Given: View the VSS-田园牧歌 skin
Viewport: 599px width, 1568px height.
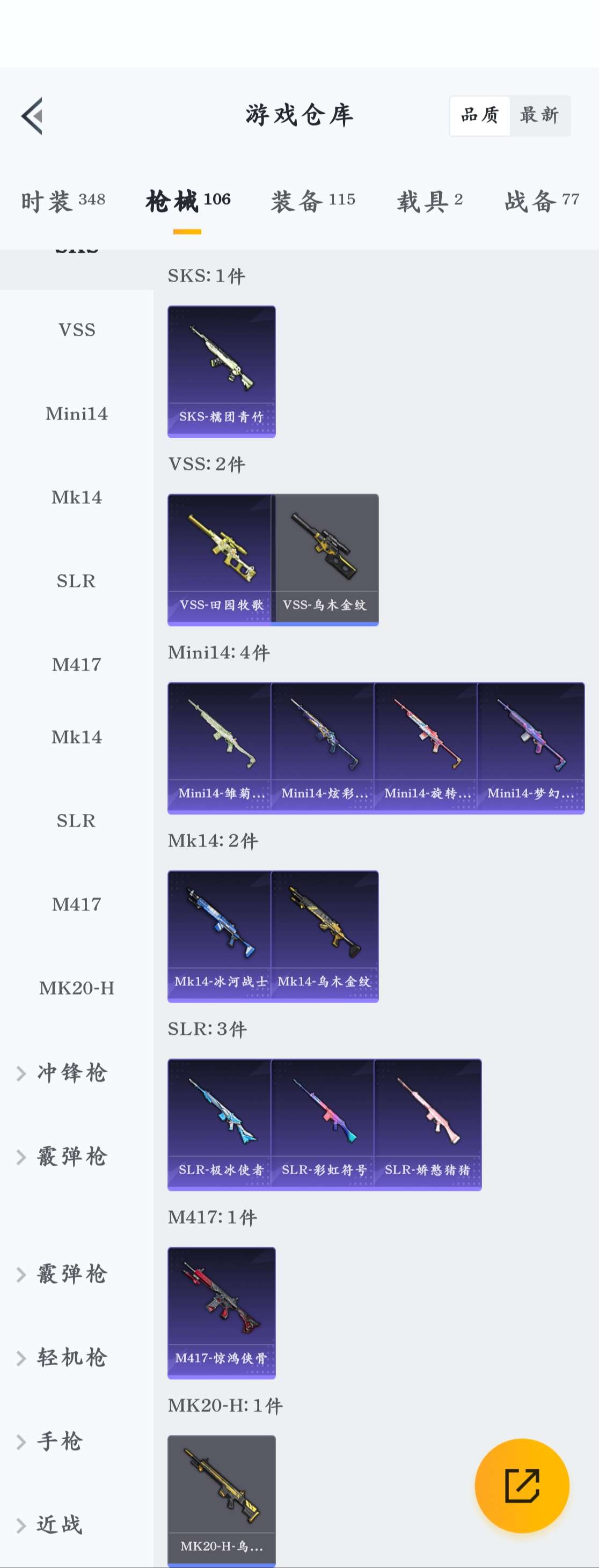Looking at the screenshot, I should [x=220, y=560].
